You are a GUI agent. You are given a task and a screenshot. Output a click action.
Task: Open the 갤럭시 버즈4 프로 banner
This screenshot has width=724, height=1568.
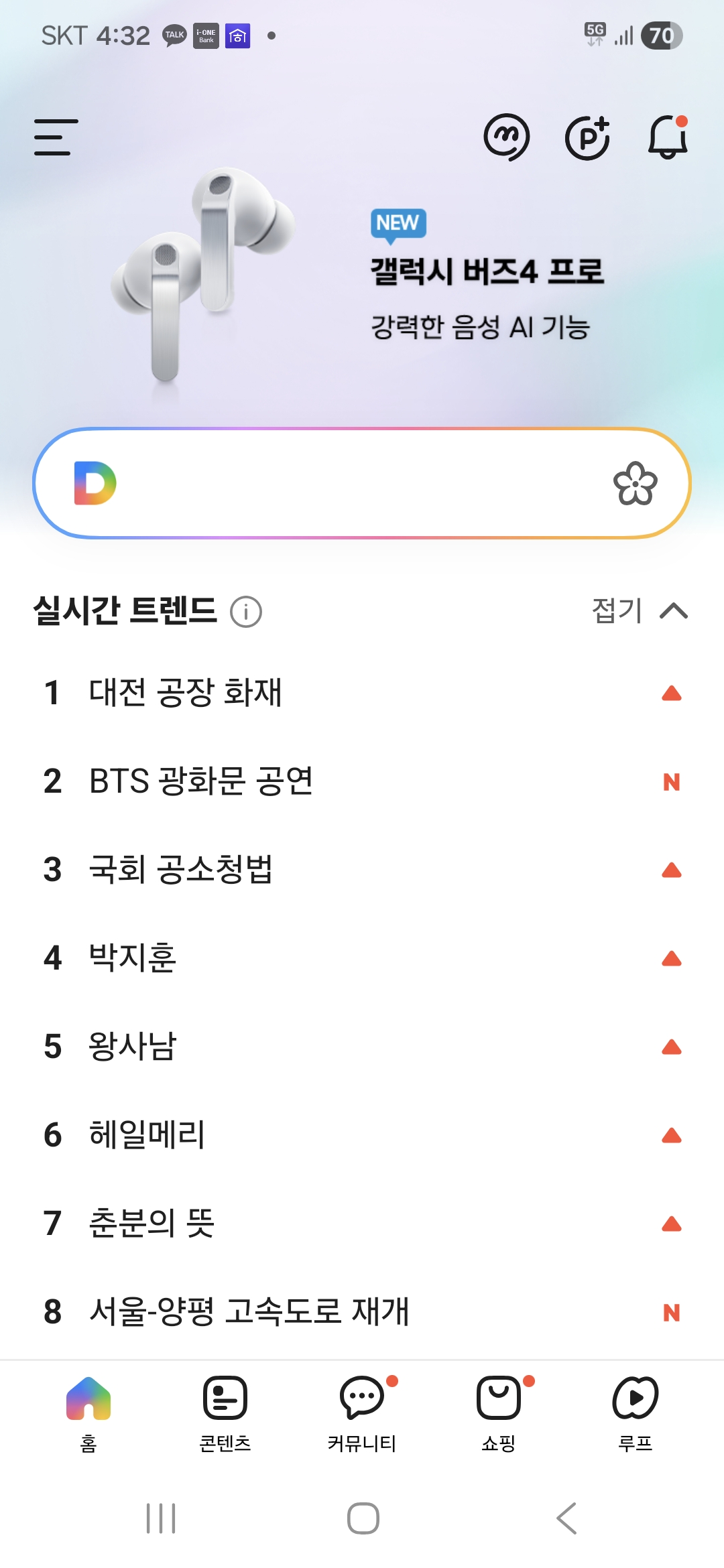point(487,271)
